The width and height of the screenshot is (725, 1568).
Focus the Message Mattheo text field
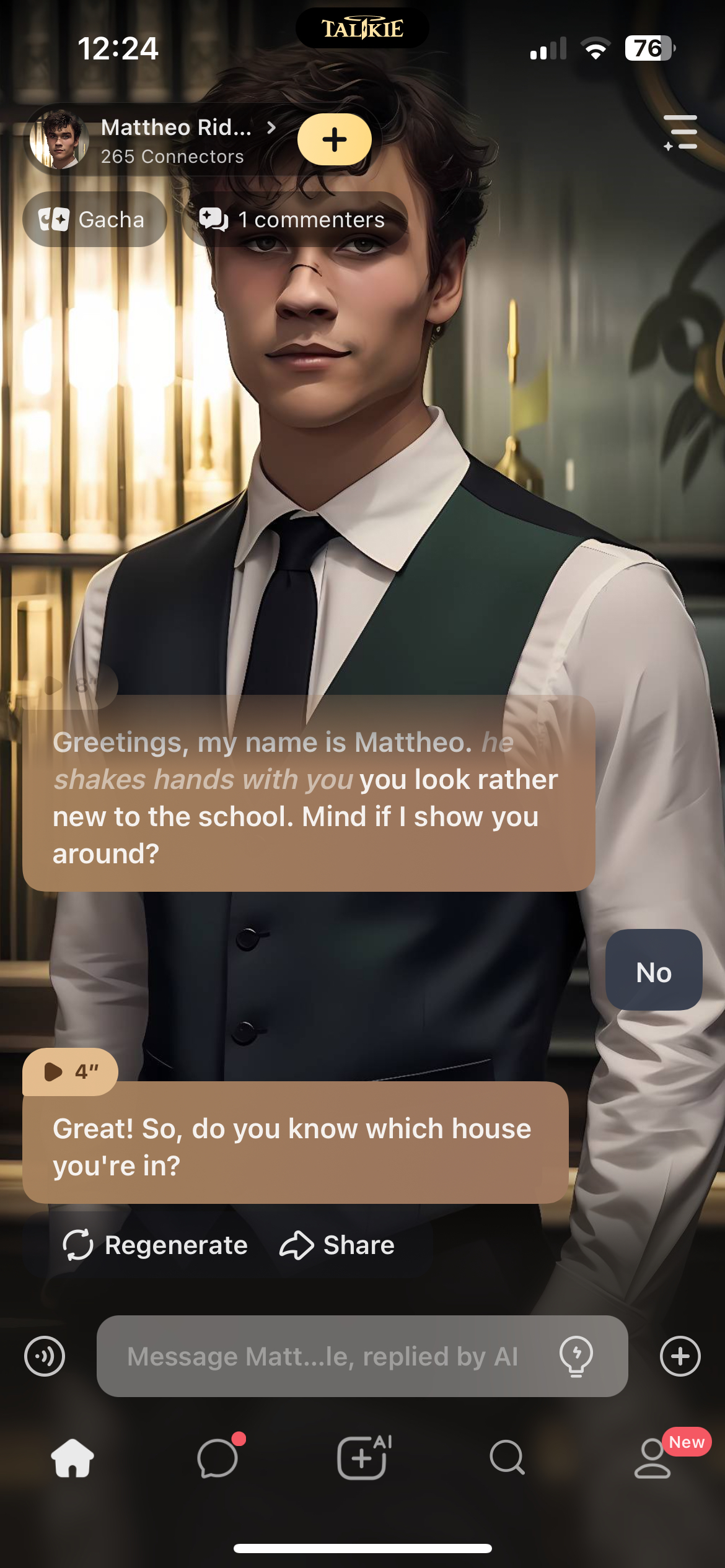pos(322,1356)
